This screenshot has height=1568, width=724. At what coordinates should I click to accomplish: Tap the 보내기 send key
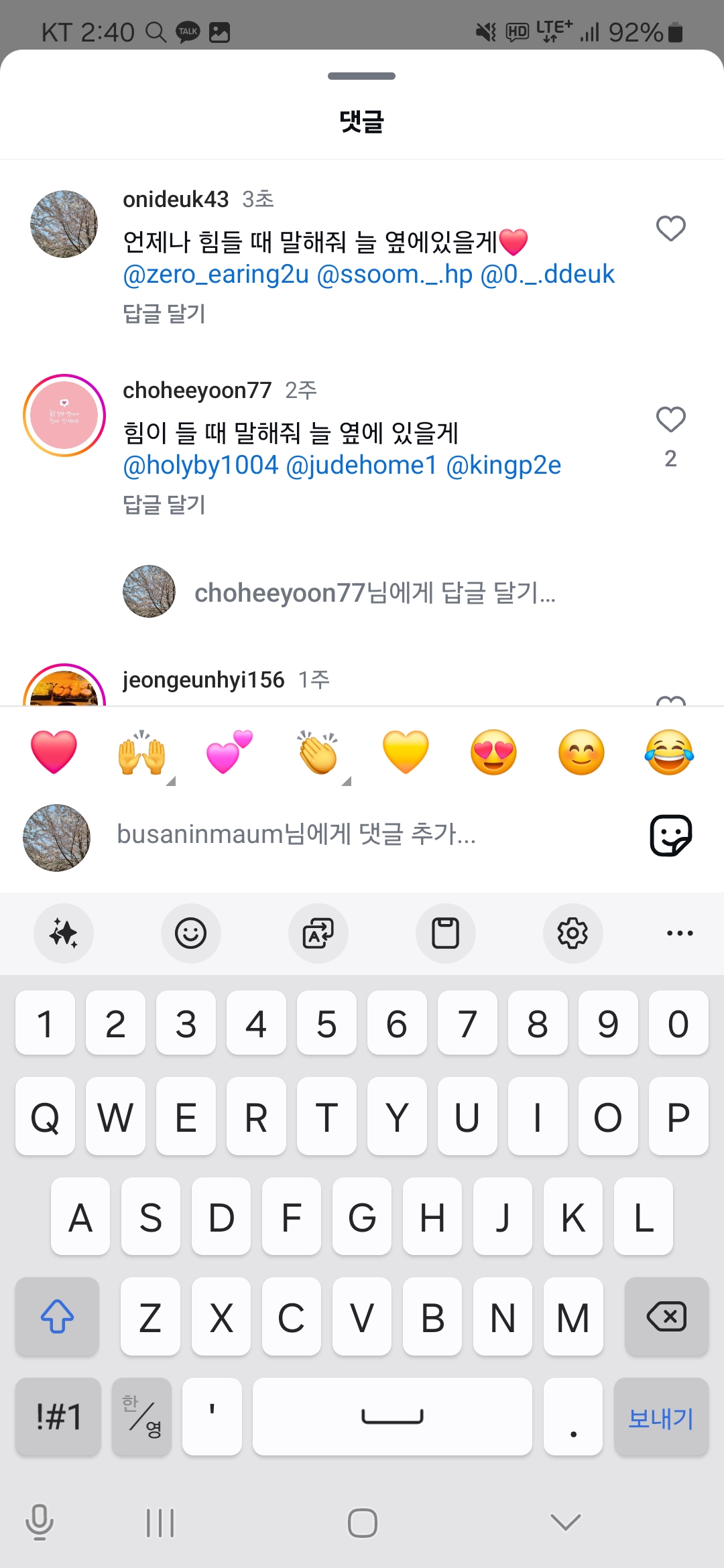pyautogui.click(x=660, y=1417)
